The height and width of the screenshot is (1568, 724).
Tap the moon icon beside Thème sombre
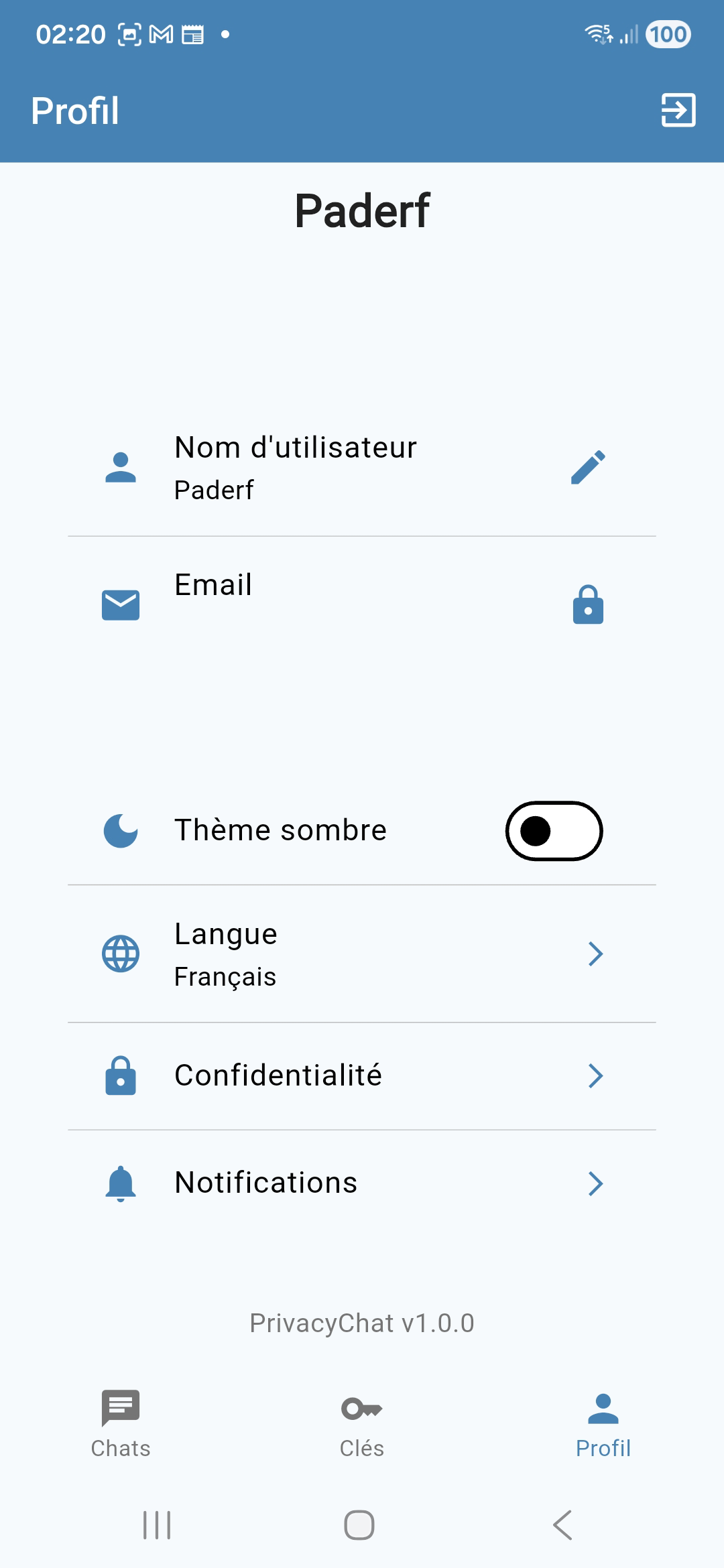(x=121, y=830)
